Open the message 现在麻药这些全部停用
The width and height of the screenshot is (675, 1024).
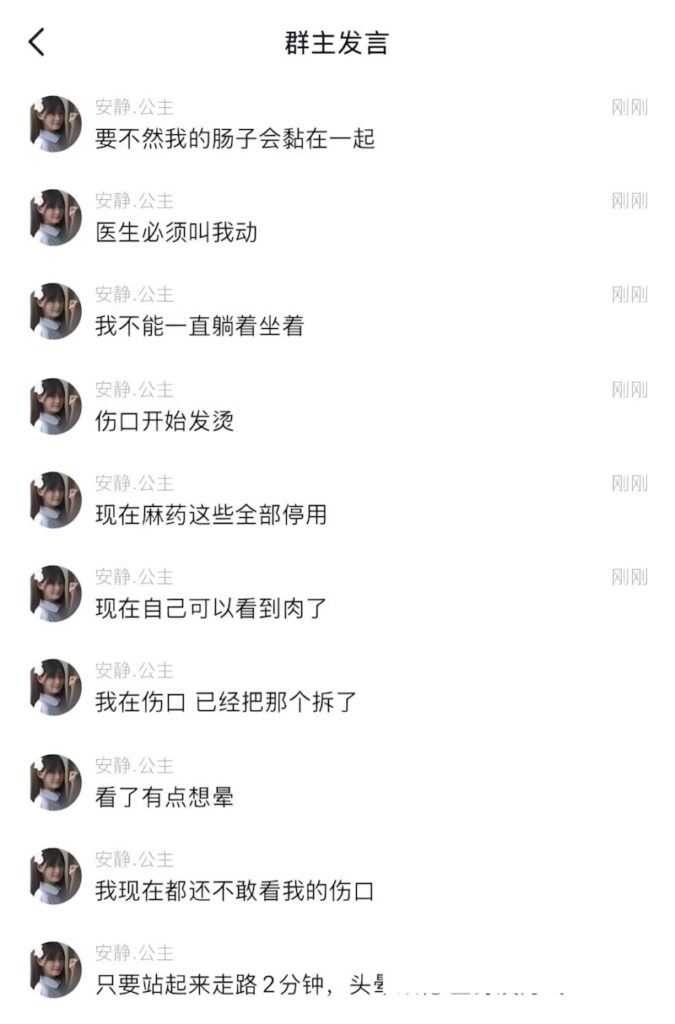(211, 515)
